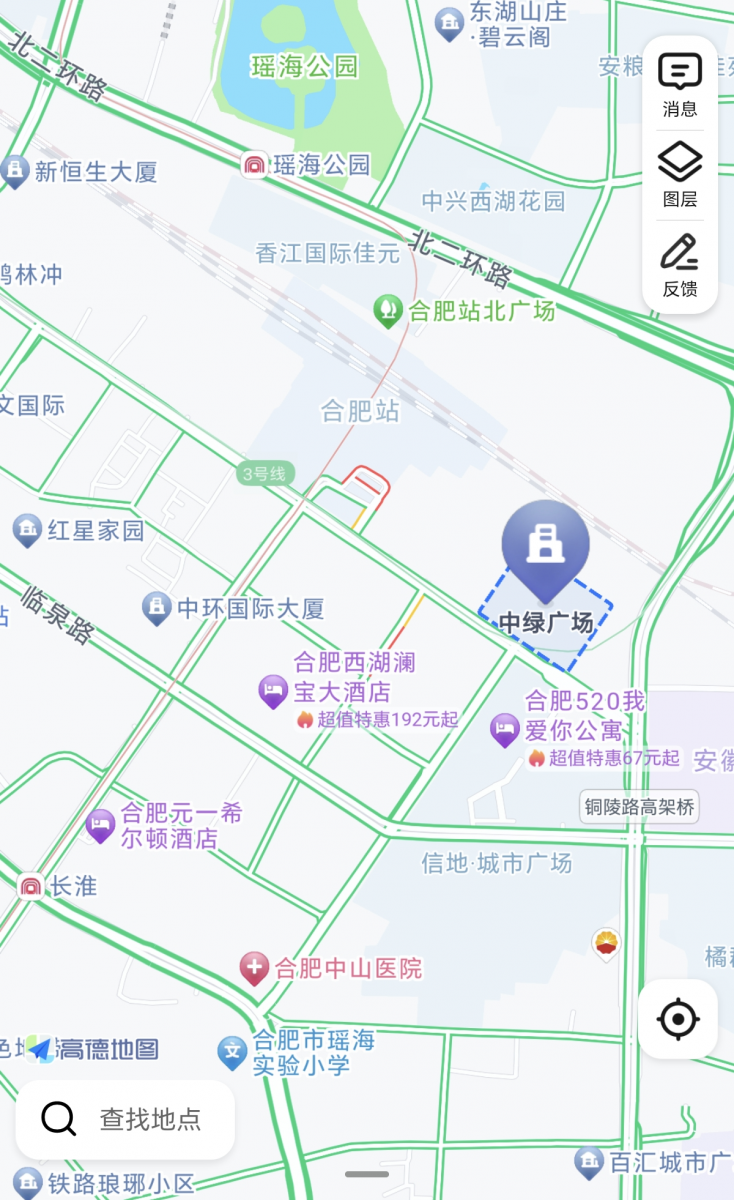The width and height of the screenshot is (734, 1200).
Task: Open 中环国际大厦 building marker
Action: click(x=157, y=607)
